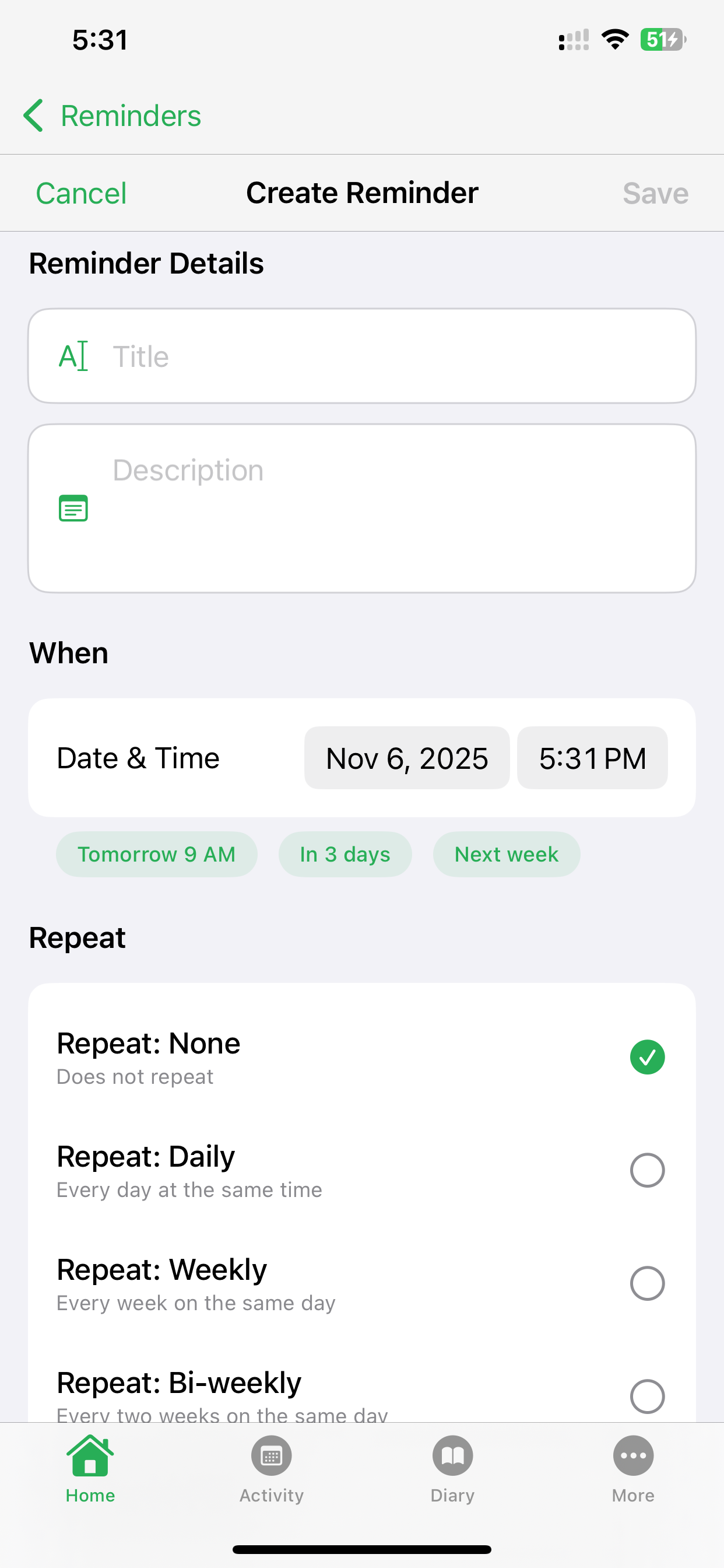
Task: Choose the Tomorrow 9 AM chip
Action: pyautogui.click(x=156, y=854)
